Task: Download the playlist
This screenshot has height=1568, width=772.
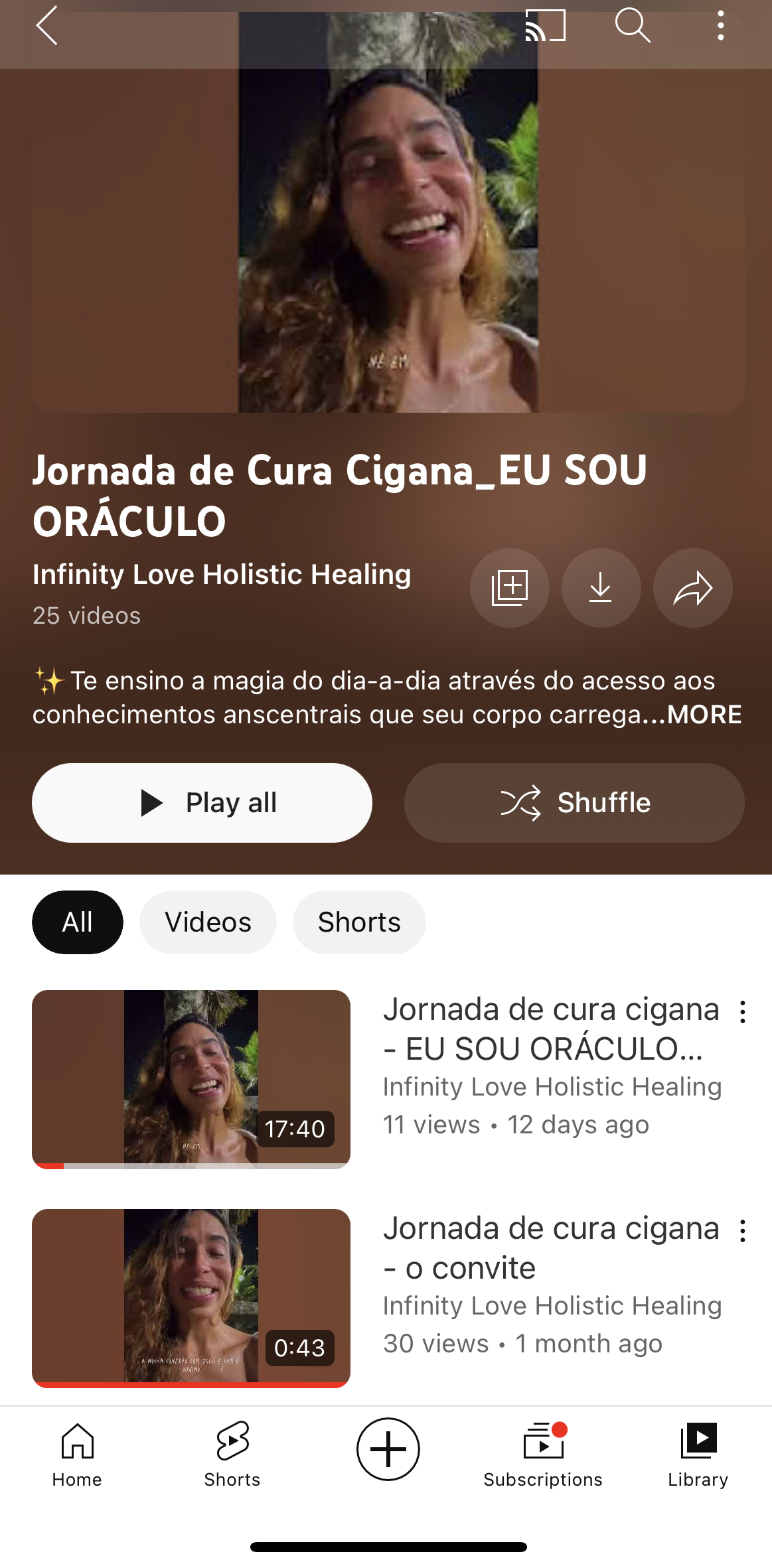Action: [601, 587]
